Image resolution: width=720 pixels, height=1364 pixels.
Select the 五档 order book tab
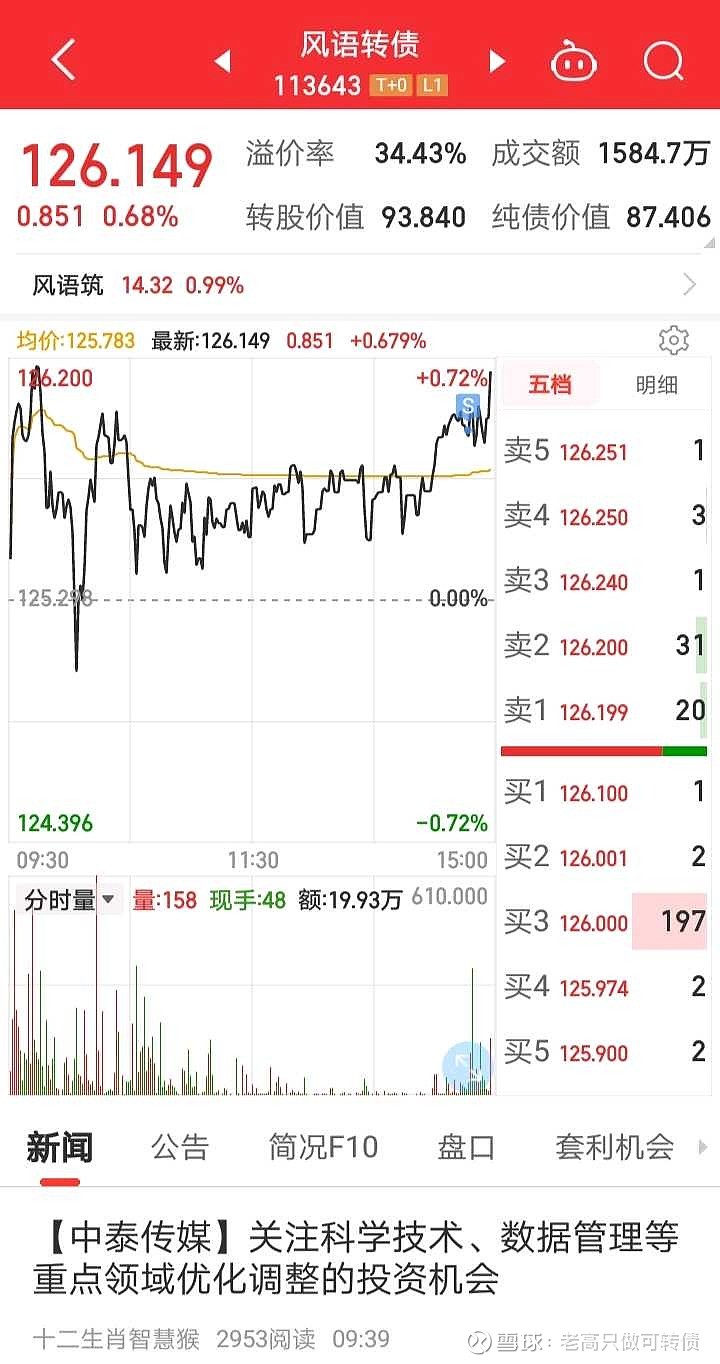[549, 384]
